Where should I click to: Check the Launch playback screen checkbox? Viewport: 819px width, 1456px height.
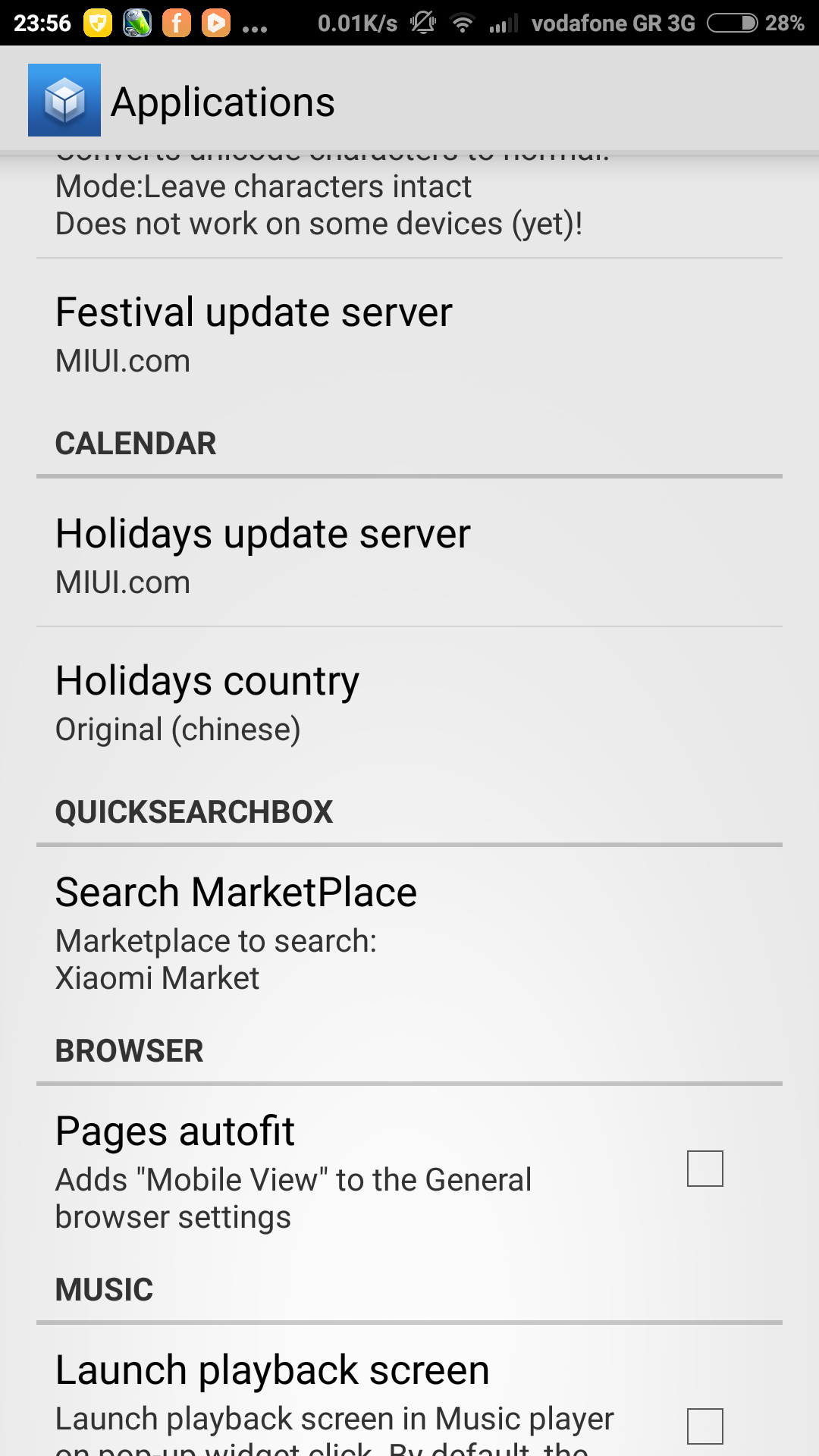pyautogui.click(x=704, y=1426)
